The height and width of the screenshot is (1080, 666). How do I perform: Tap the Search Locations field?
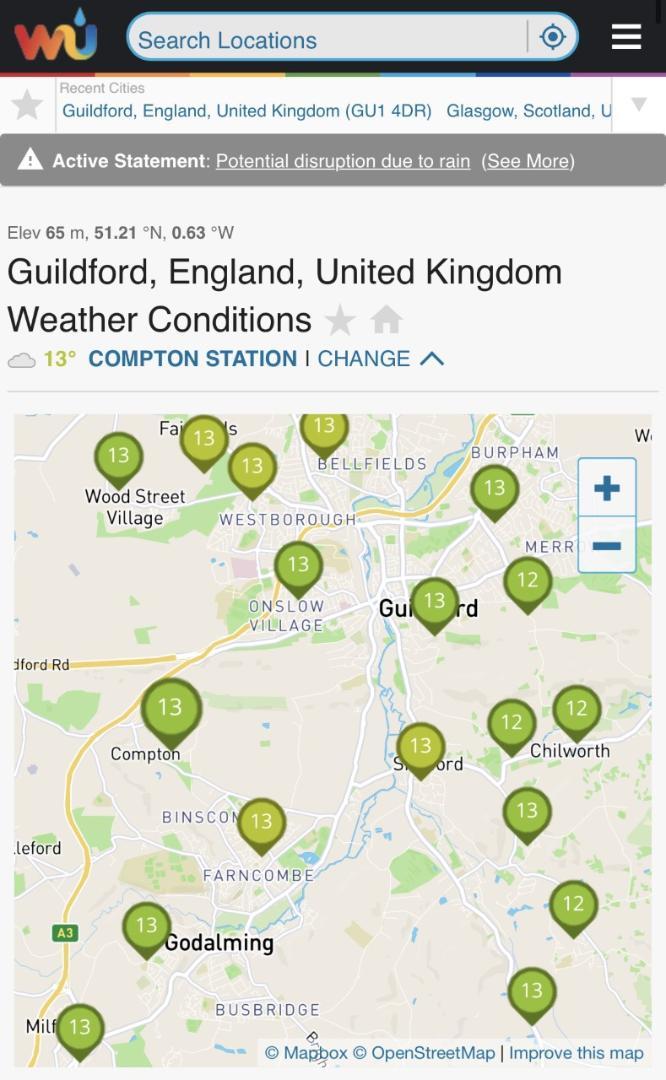(x=330, y=39)
